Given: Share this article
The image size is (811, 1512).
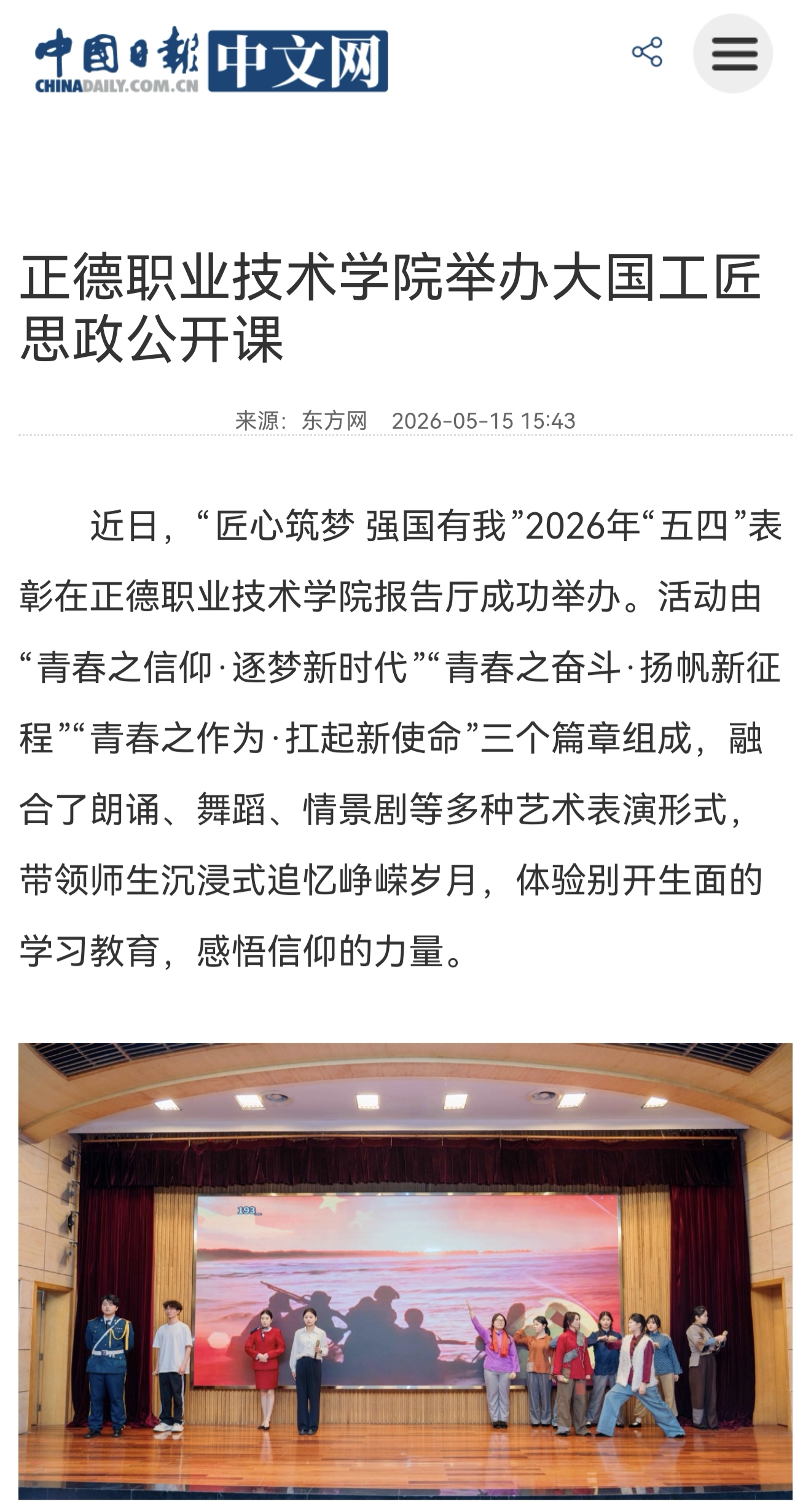Looking at the screenshot, I should [647, 52].
